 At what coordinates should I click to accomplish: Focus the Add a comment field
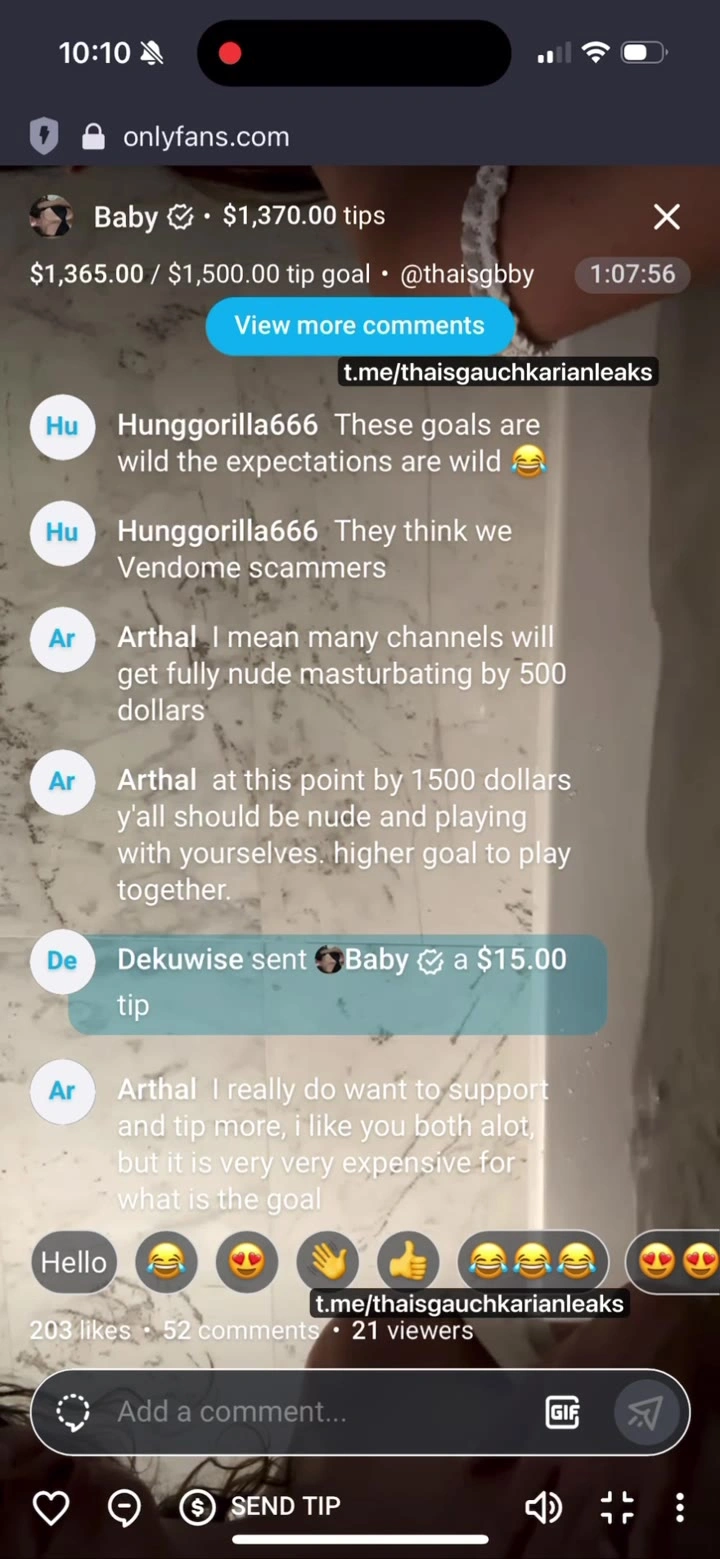coord(300,1411)
